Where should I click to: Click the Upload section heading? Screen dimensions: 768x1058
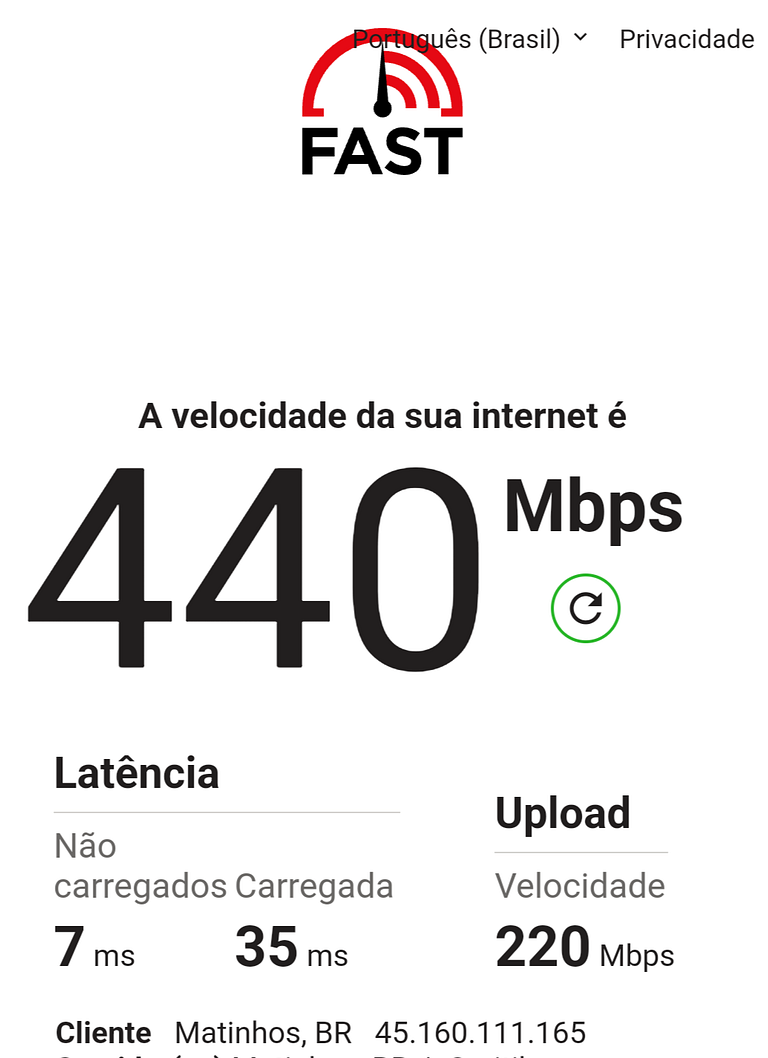pos(563,813)
